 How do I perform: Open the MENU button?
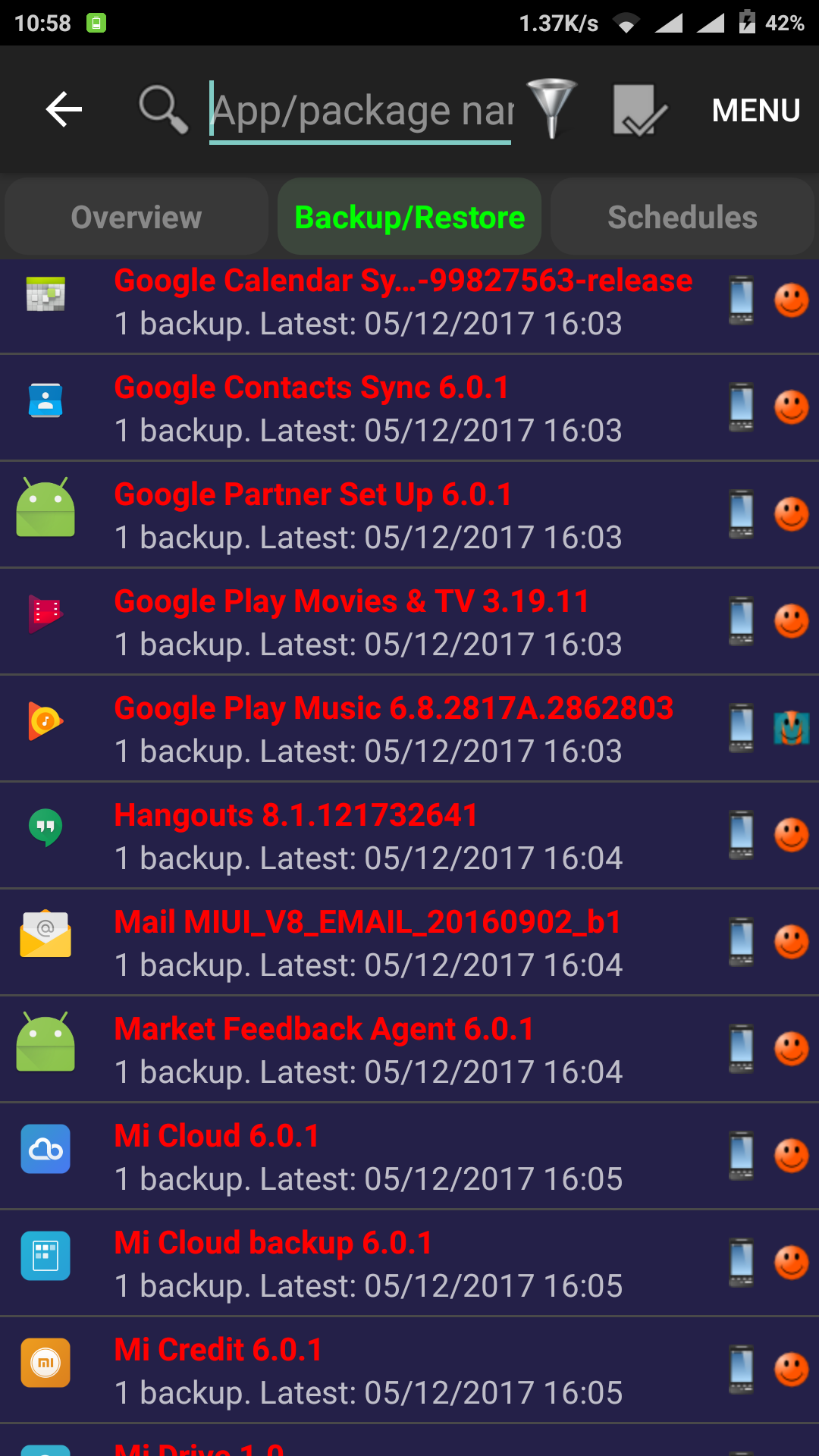click(755, 111)
